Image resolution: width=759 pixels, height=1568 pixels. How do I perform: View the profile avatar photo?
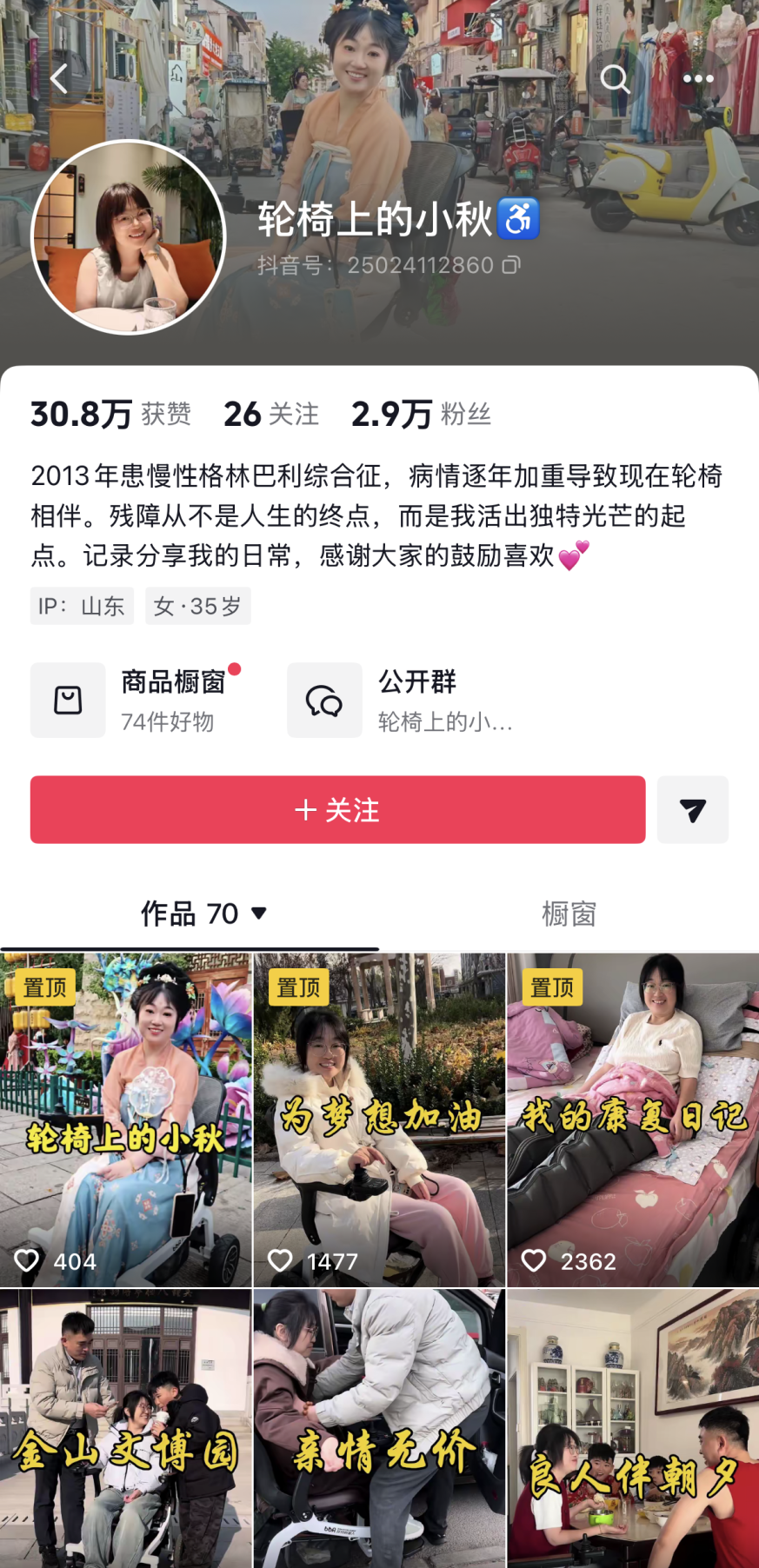point(129,237)
